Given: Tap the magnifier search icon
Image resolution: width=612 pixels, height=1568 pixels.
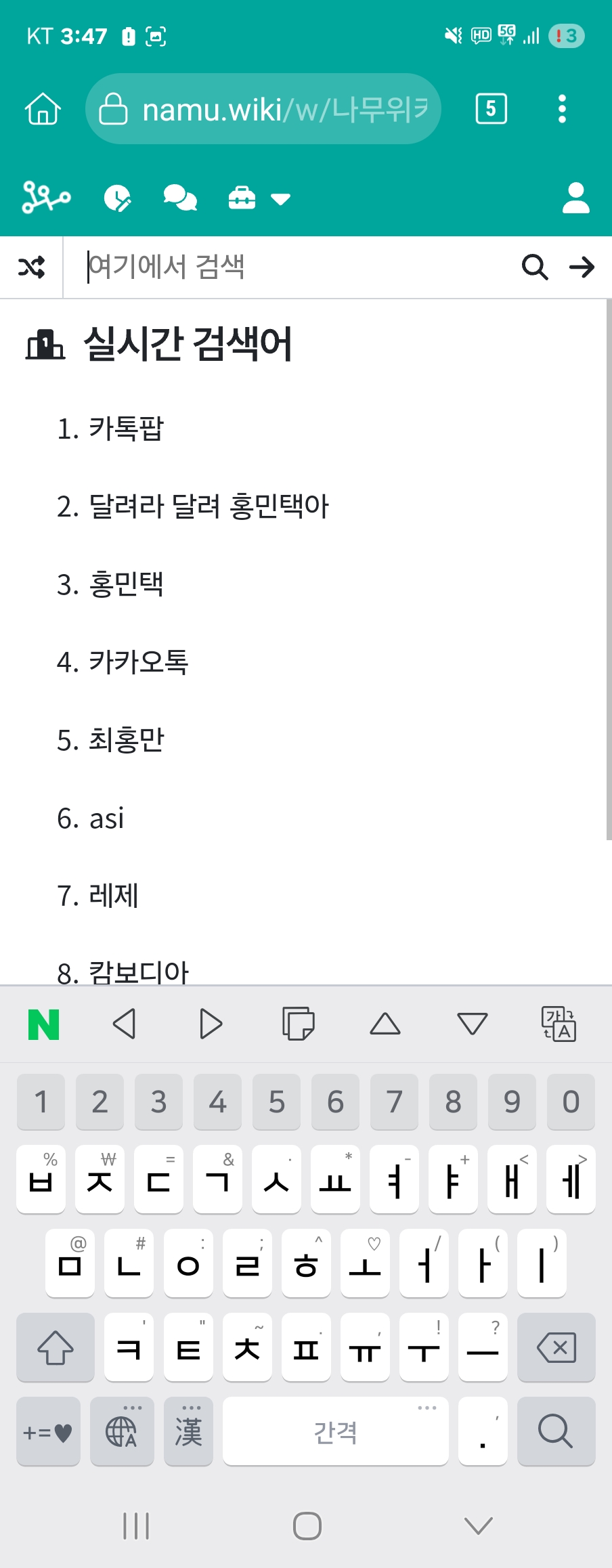Looking at the screenshot, I should point(534,267).
